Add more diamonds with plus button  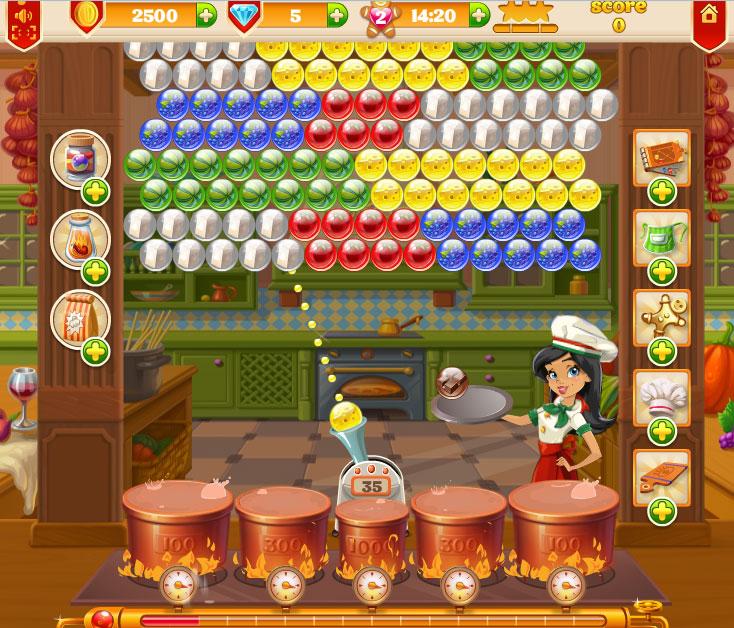pos(338,15)
